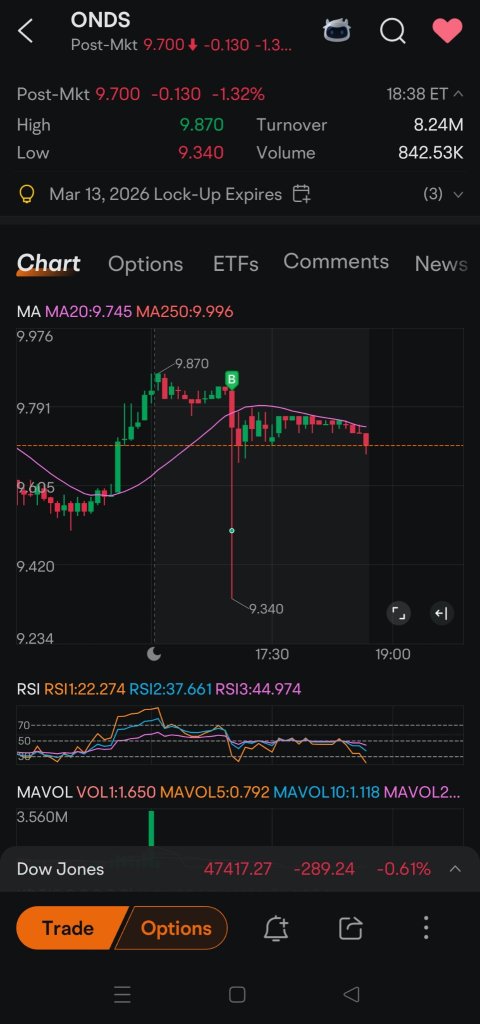Switch to the Options tab
Screen dimensions: 480x1024
pos(146,264)
